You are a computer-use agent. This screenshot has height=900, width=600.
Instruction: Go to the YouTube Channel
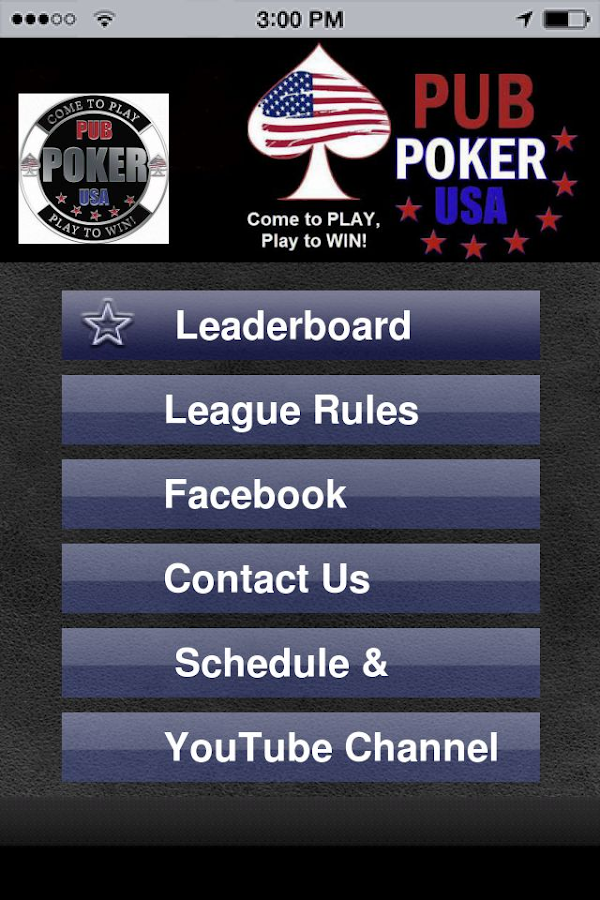[x=300, y=747]
